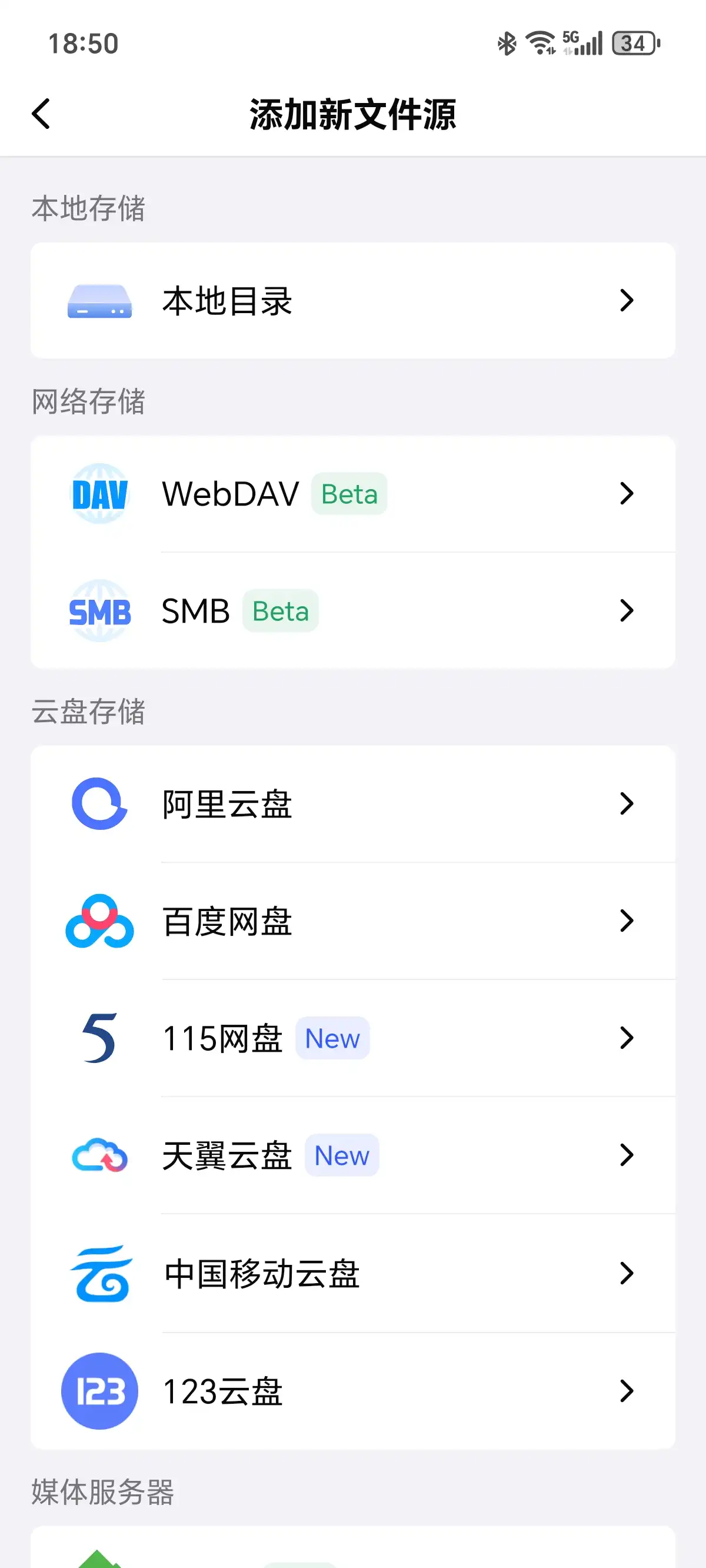Open the 123云盘 option

352,1391
